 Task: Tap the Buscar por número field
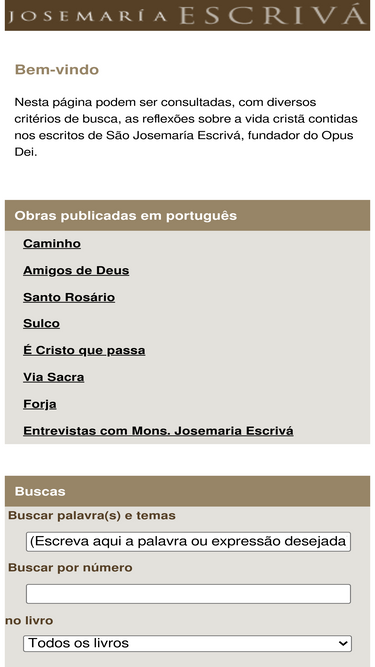click(x=188, y=594)
